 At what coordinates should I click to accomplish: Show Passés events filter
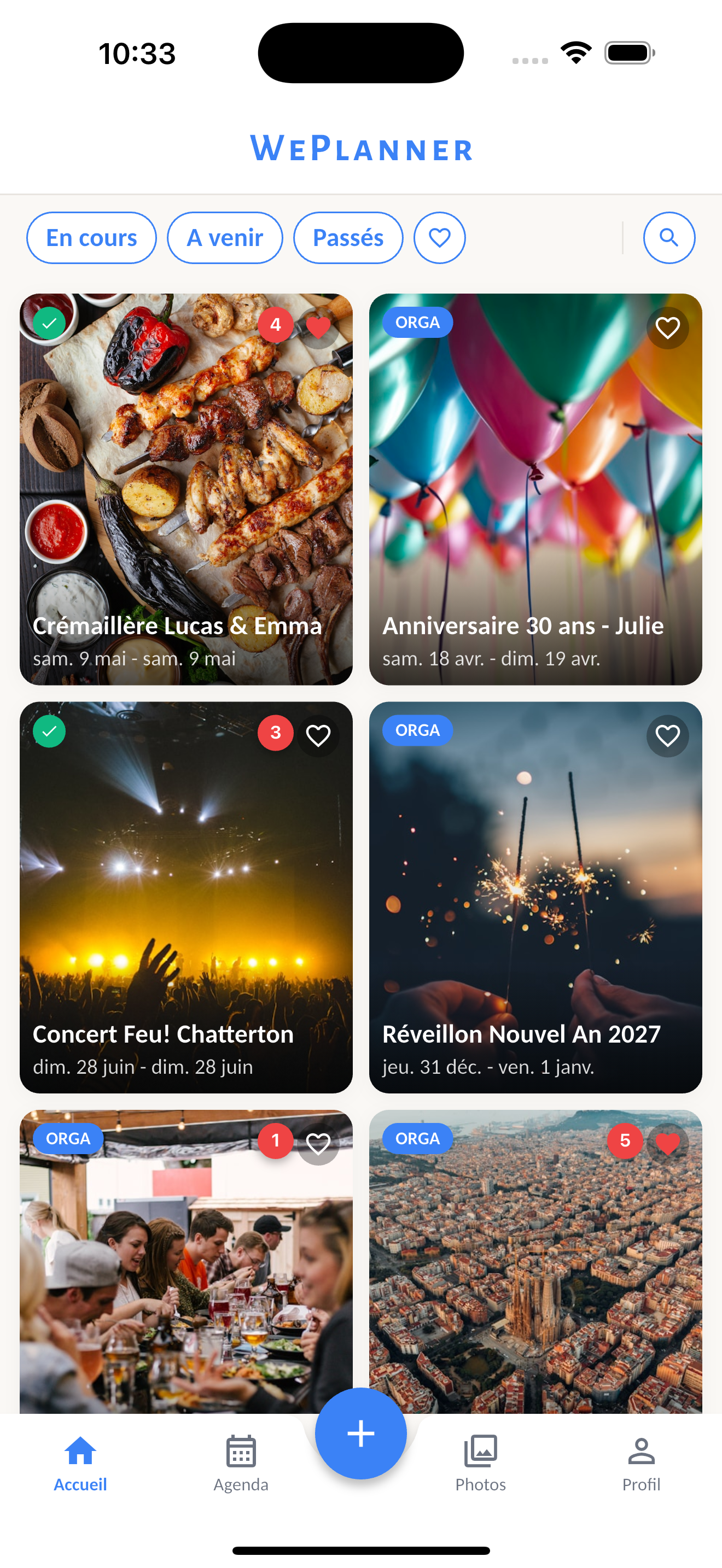(x=348, y=237)
